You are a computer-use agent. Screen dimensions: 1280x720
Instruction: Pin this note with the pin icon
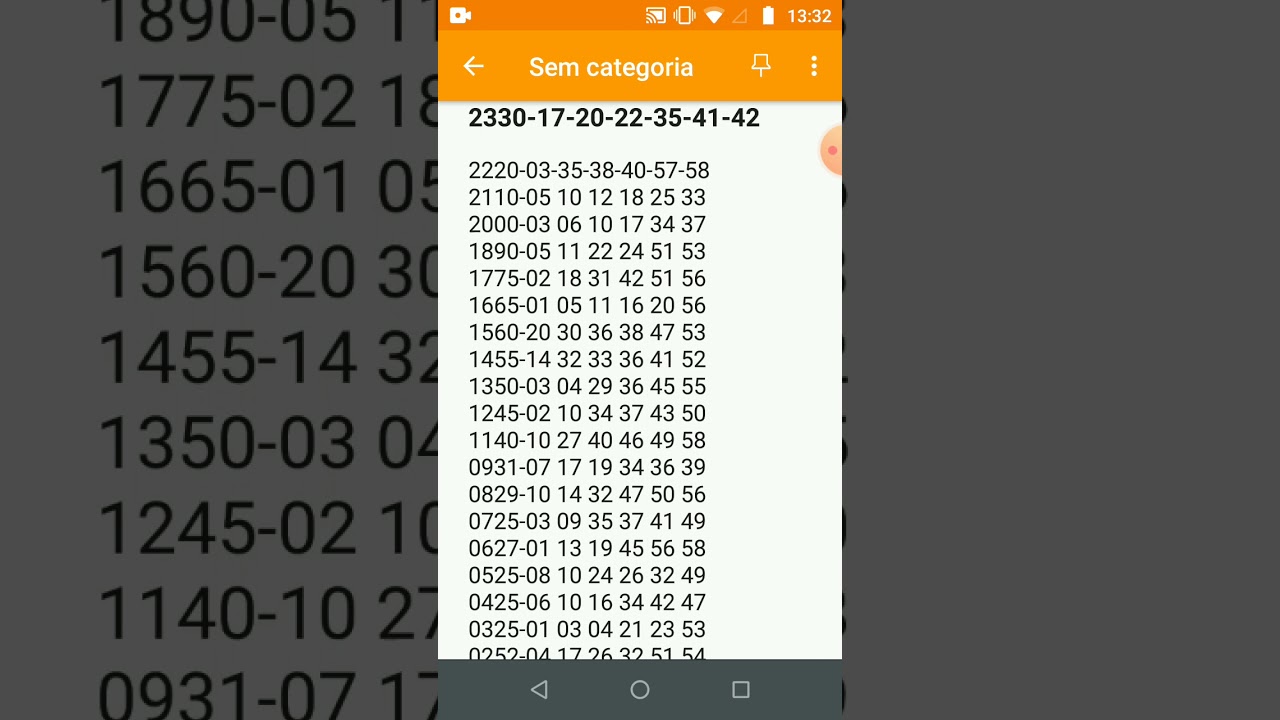click(x=761, y=66)
